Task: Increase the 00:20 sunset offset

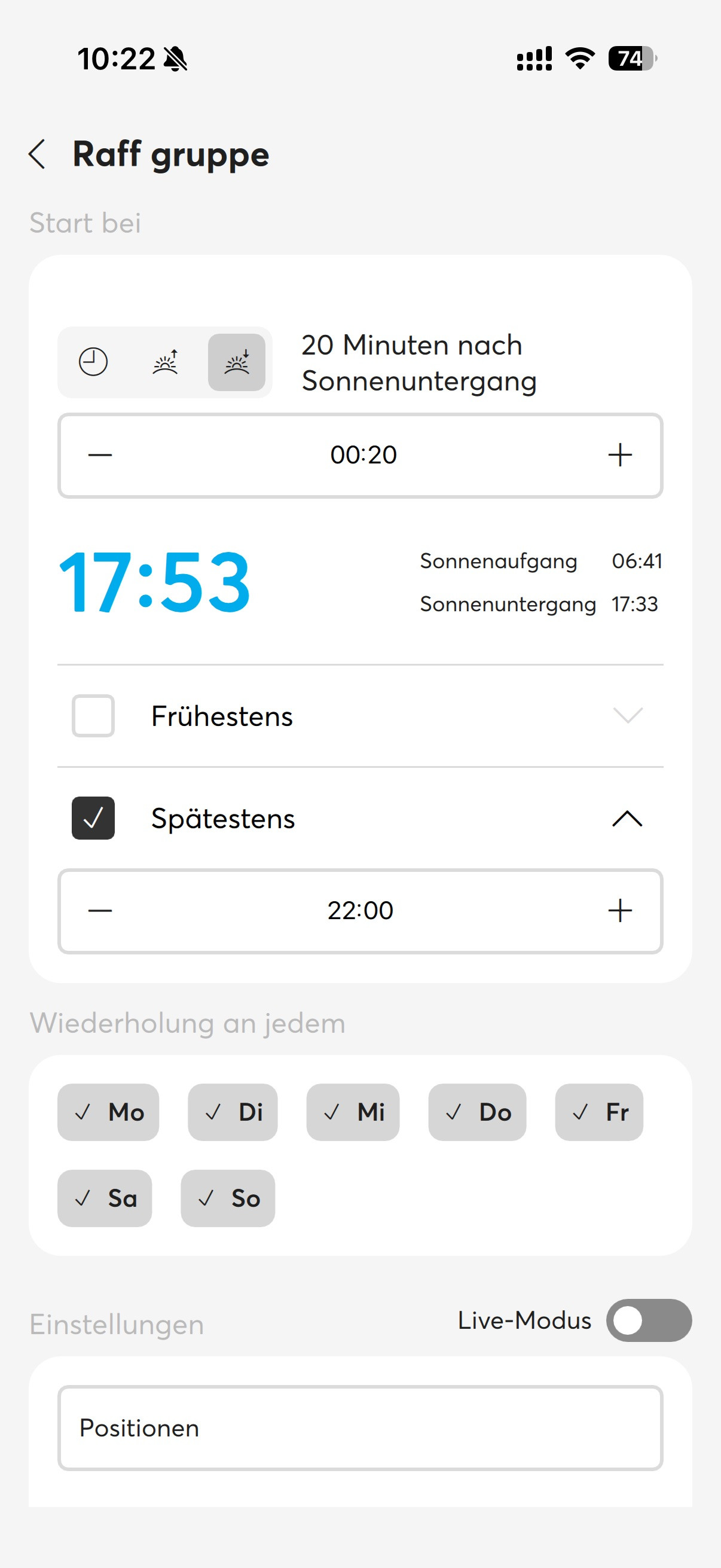Action: pos(620,455)
